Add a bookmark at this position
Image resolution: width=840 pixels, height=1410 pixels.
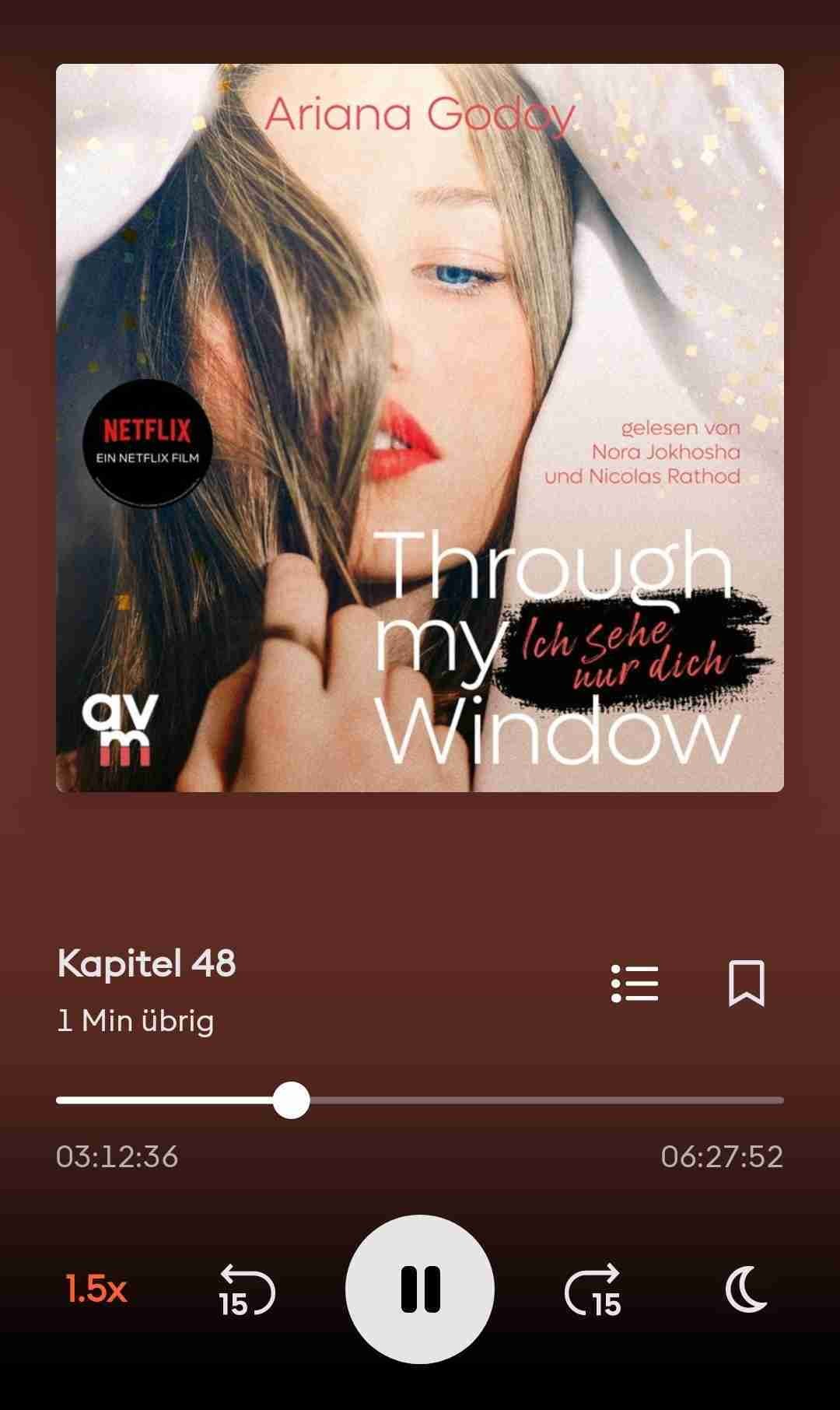pos(746,984)
